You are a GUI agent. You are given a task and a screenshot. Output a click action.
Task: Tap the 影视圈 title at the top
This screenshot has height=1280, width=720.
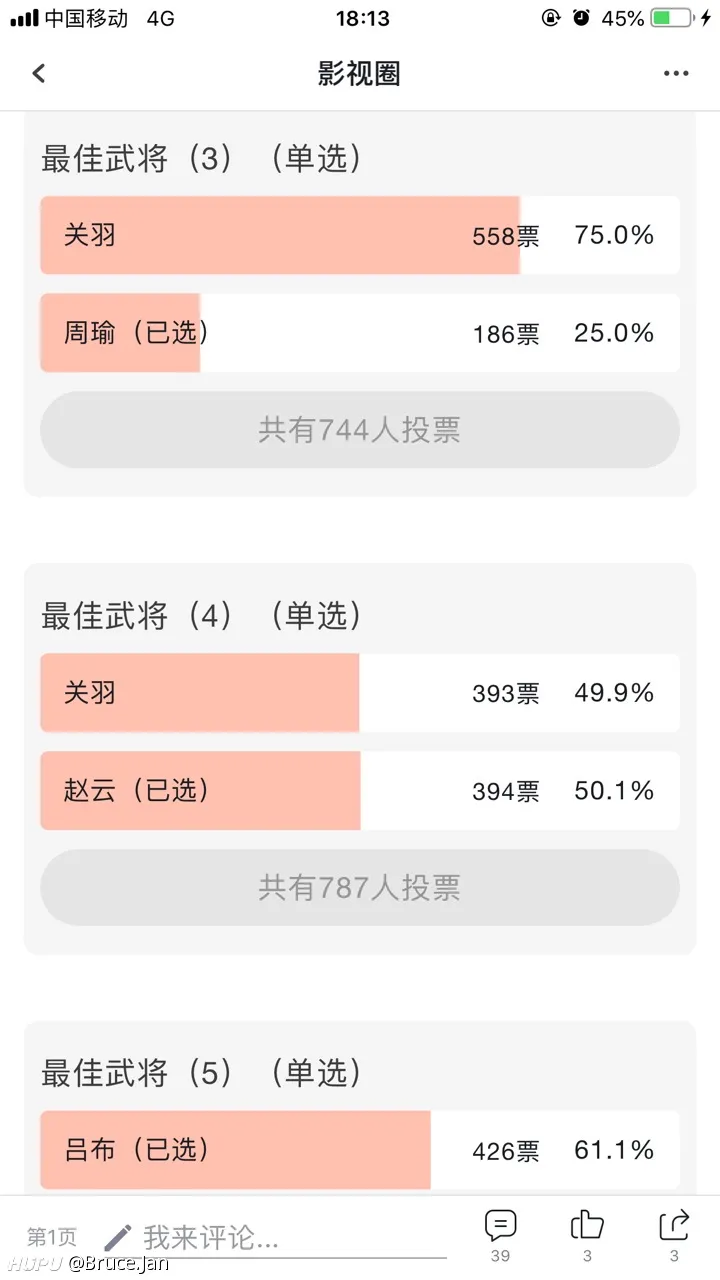click(x=358, y=73)
